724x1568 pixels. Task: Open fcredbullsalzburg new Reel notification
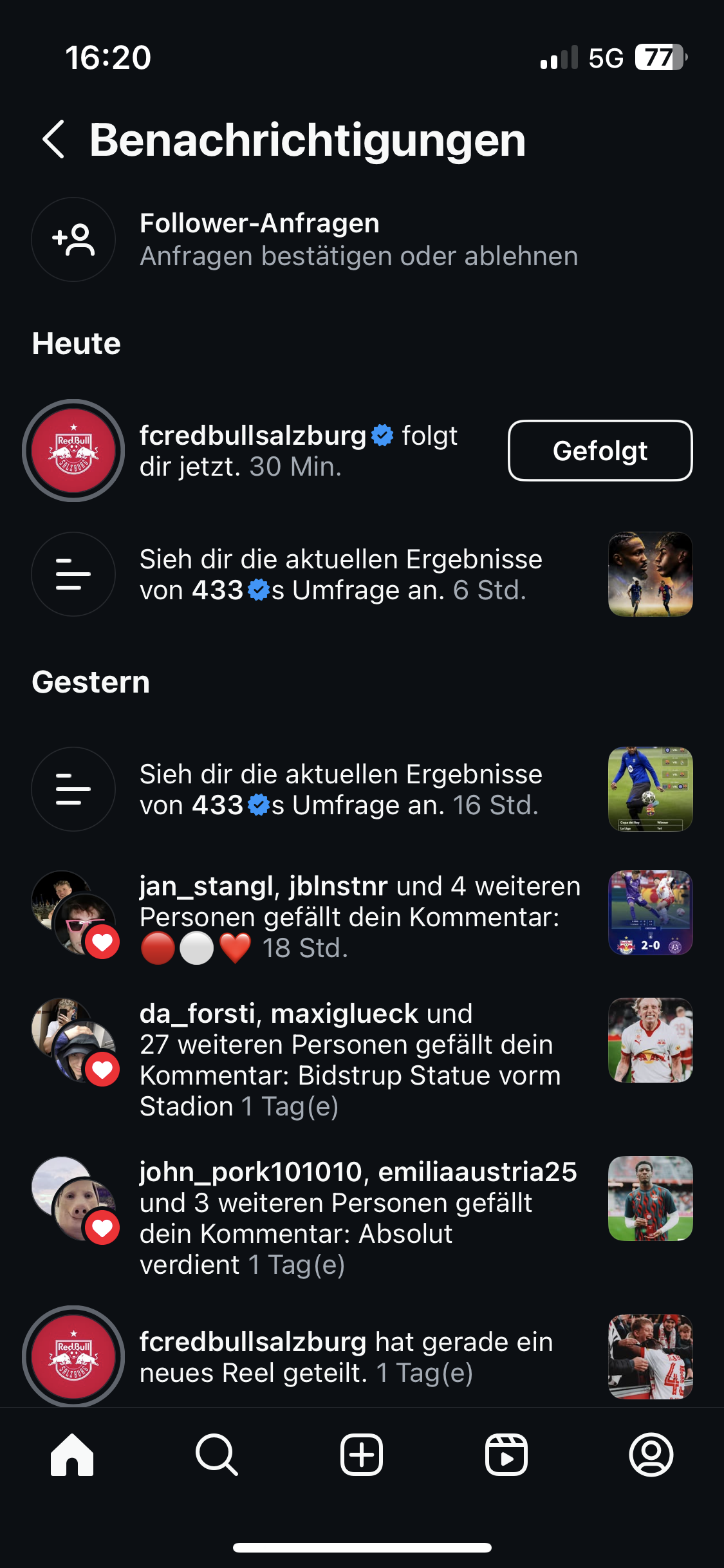[x=346, y=1357]
